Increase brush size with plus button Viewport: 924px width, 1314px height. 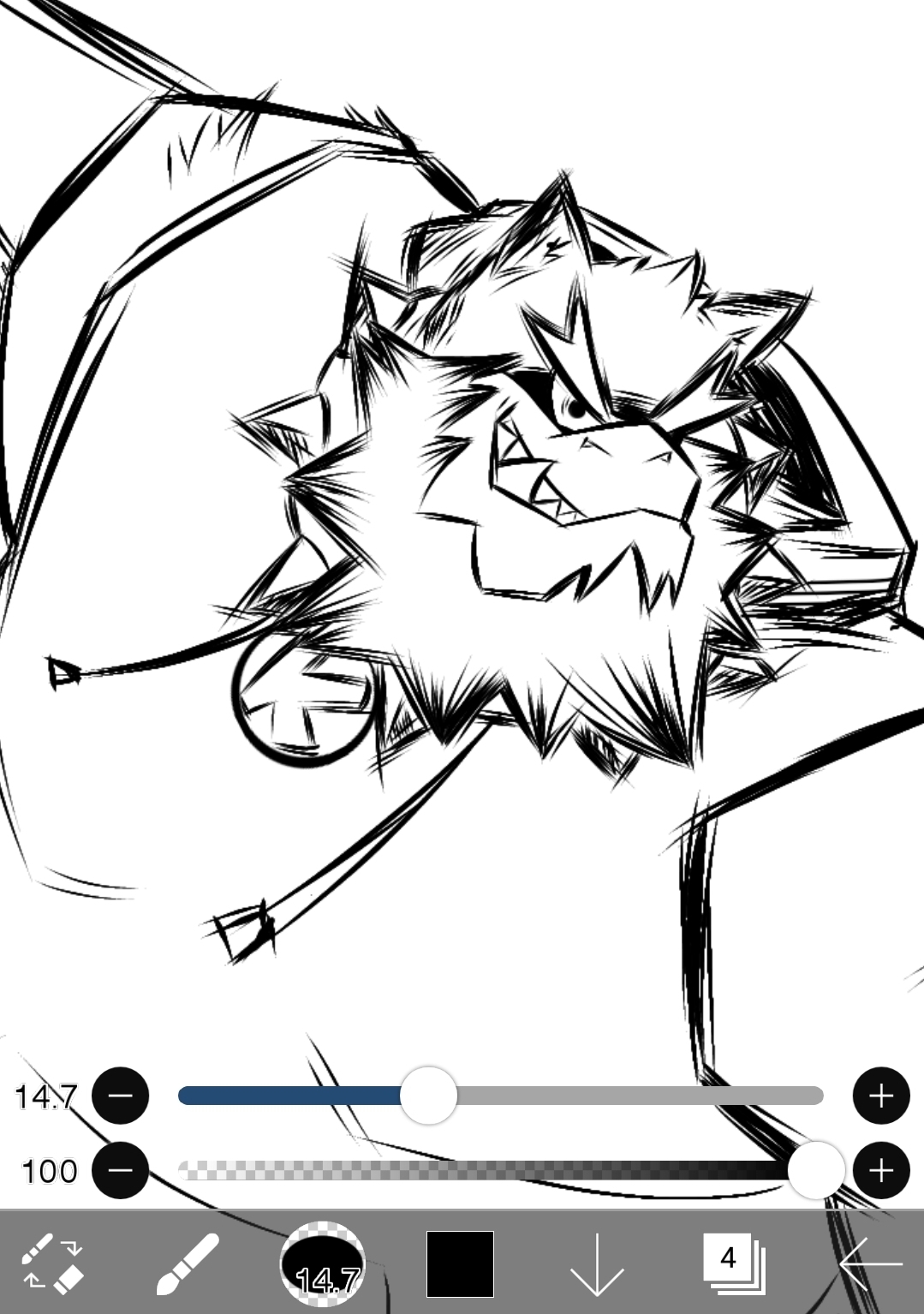(x=880, y=1096)
